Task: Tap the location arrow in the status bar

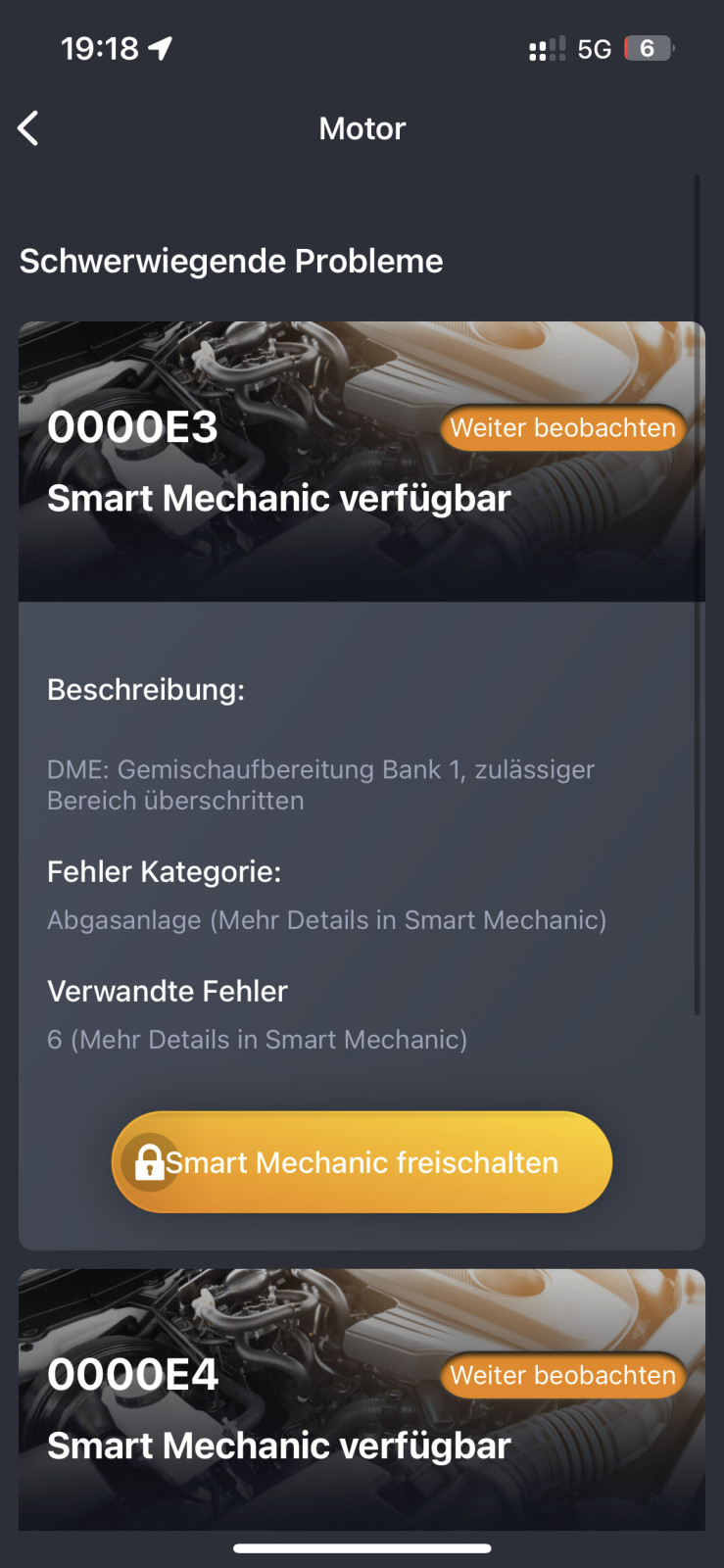Action: click(x=160, y=46)
